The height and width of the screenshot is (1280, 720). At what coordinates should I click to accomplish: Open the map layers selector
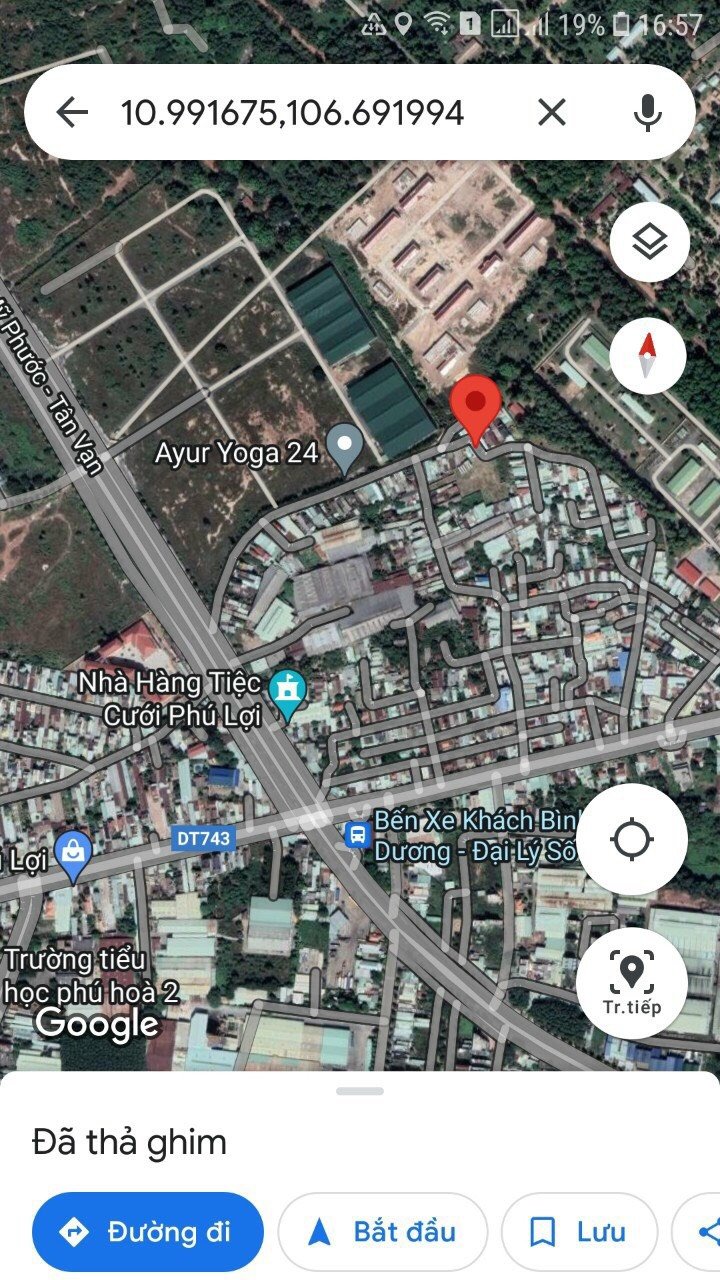649,242
